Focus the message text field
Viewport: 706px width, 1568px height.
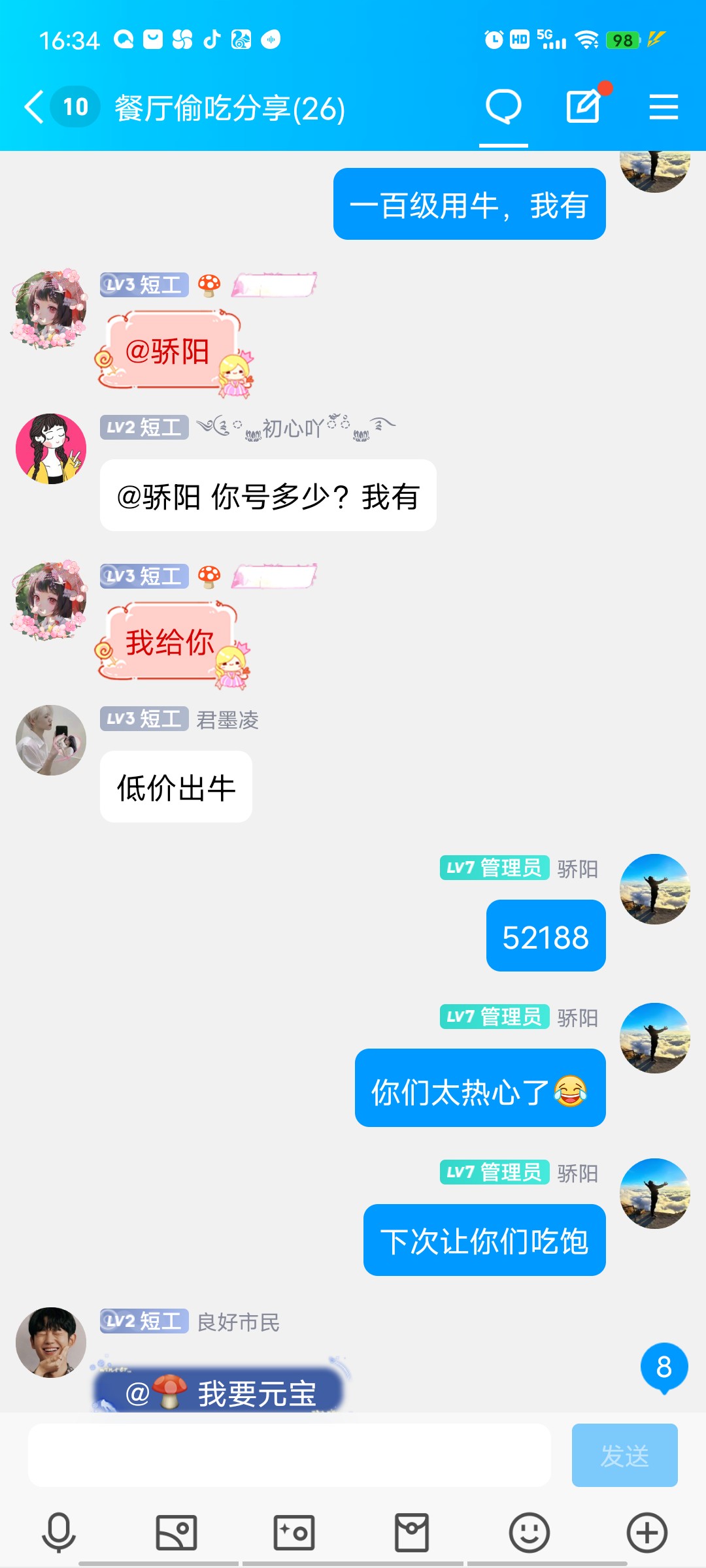pyautogui.click(x=289, y=1456)
